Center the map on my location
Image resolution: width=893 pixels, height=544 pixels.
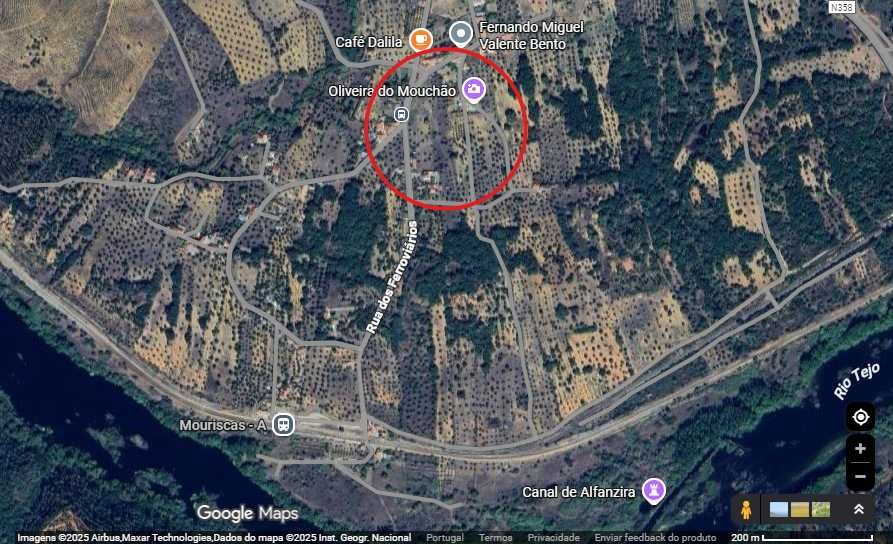860,417
